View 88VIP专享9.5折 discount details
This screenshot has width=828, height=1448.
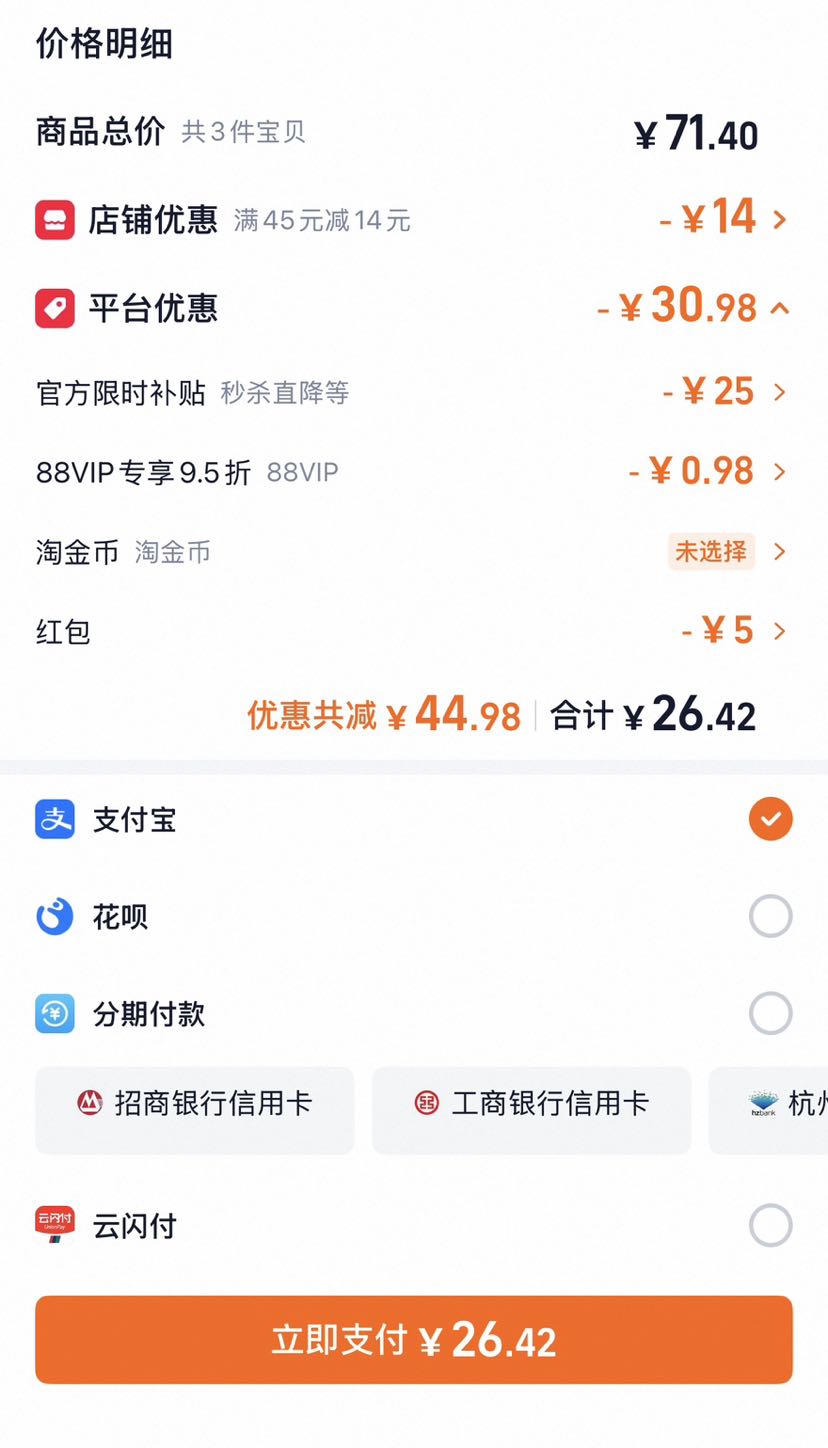(x=413, y=471)
